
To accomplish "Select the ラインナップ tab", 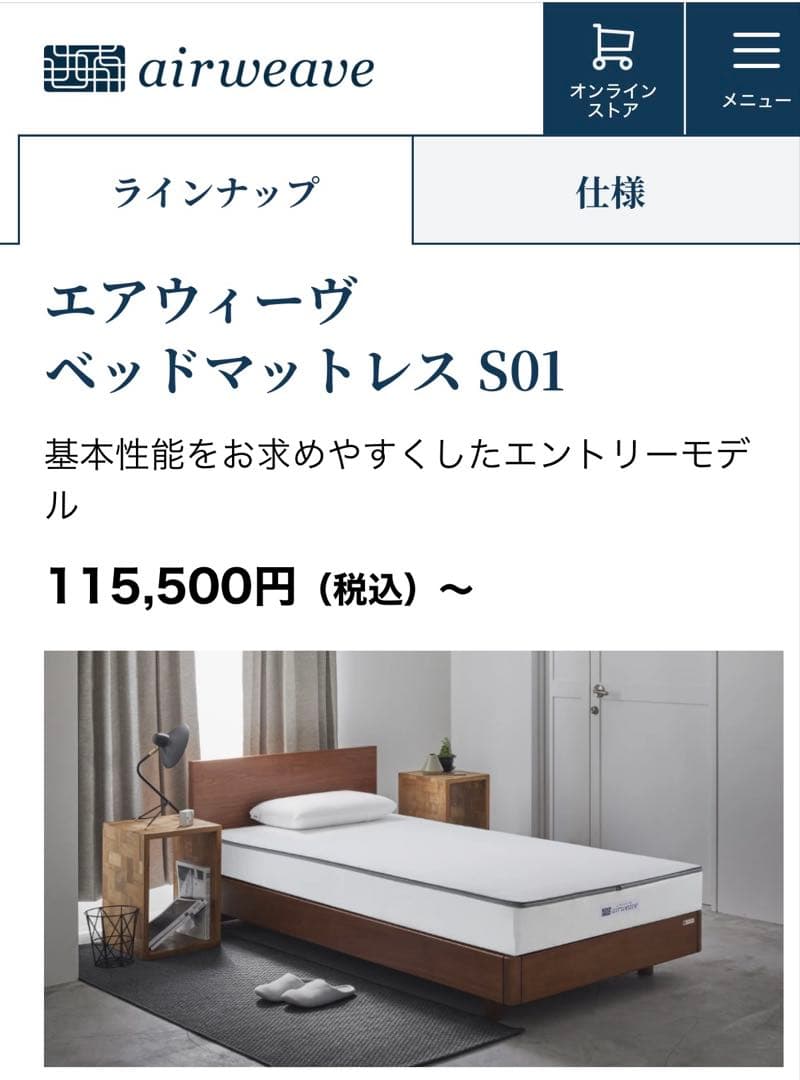I will click(215, 191).
